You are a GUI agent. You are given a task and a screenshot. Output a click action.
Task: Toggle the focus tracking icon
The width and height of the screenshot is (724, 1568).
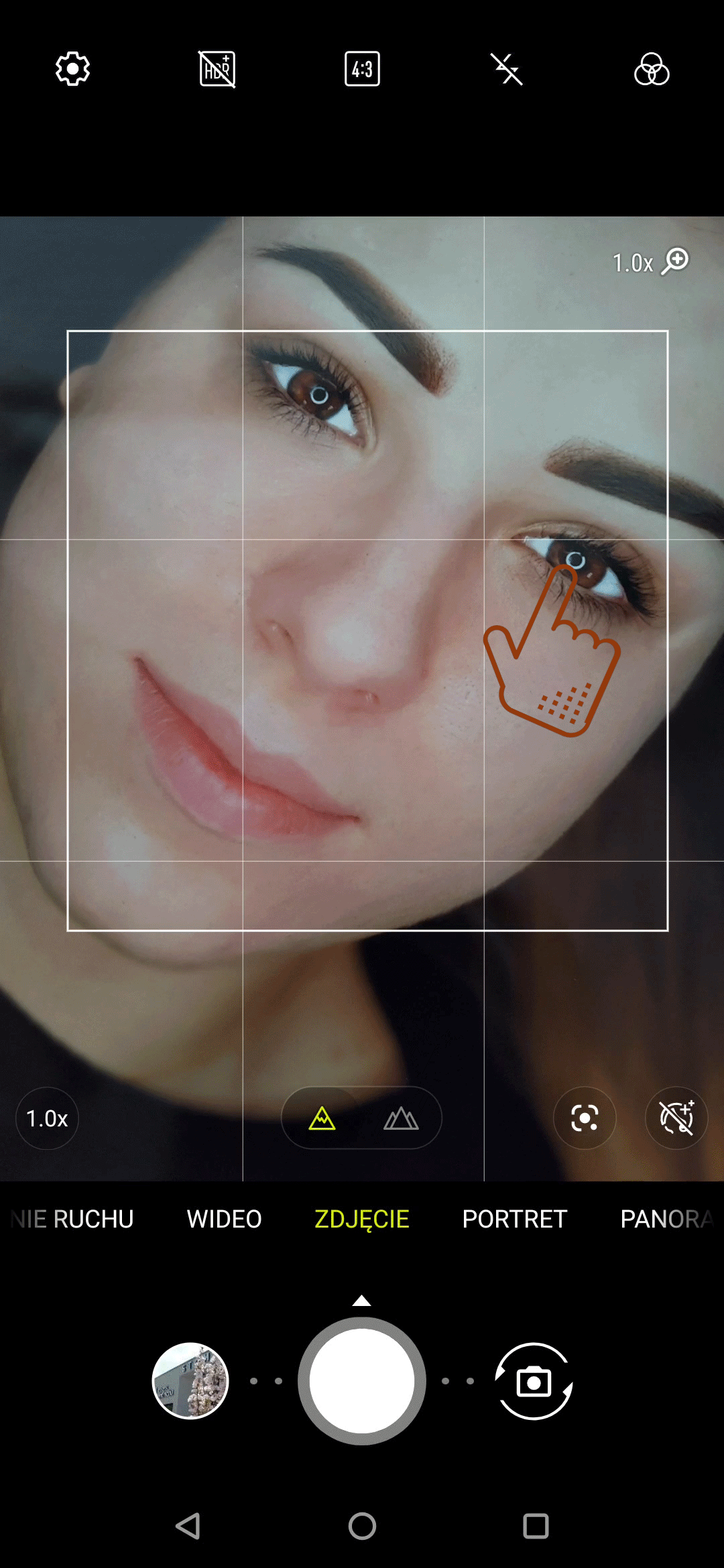point(585,1118)
